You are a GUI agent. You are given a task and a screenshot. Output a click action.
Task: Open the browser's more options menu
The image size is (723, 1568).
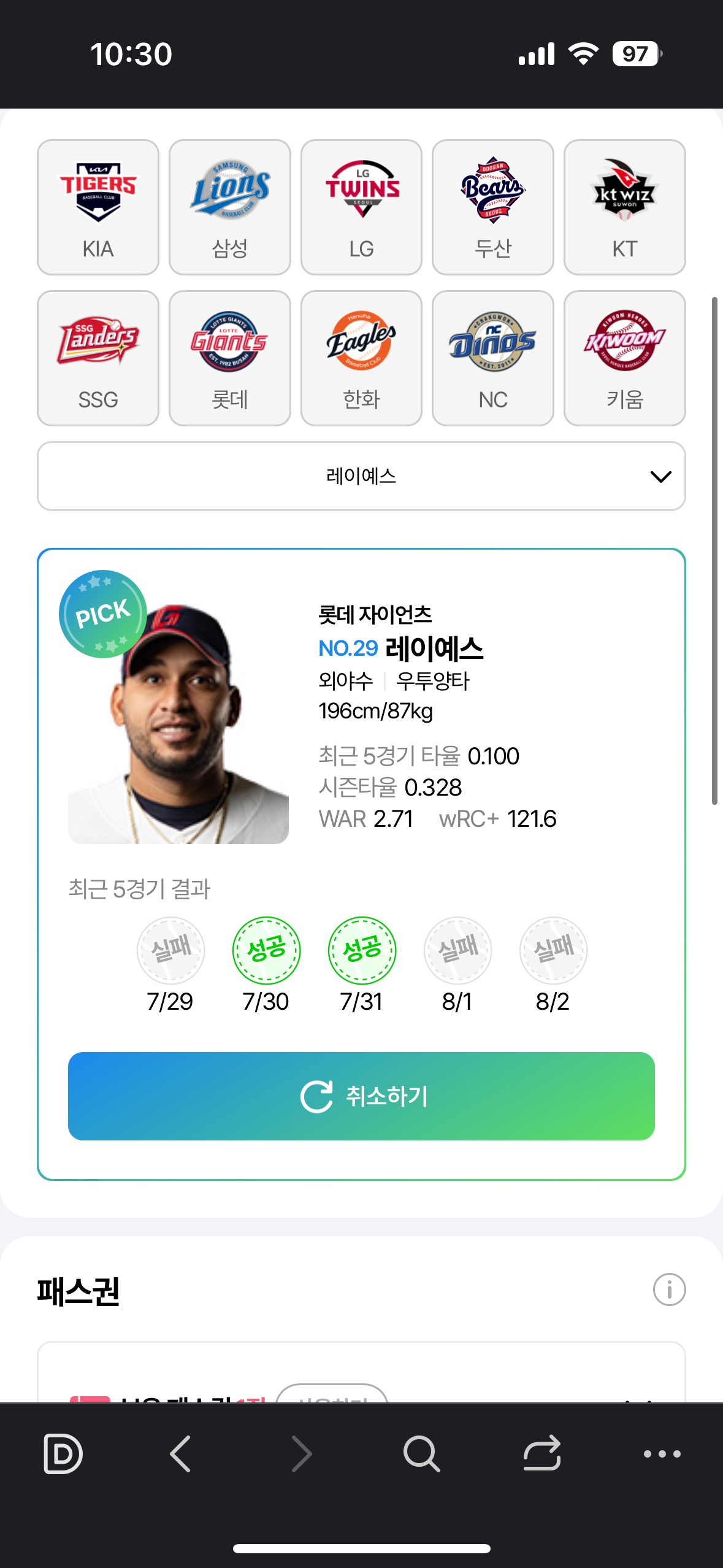[x=662, y=1453]
